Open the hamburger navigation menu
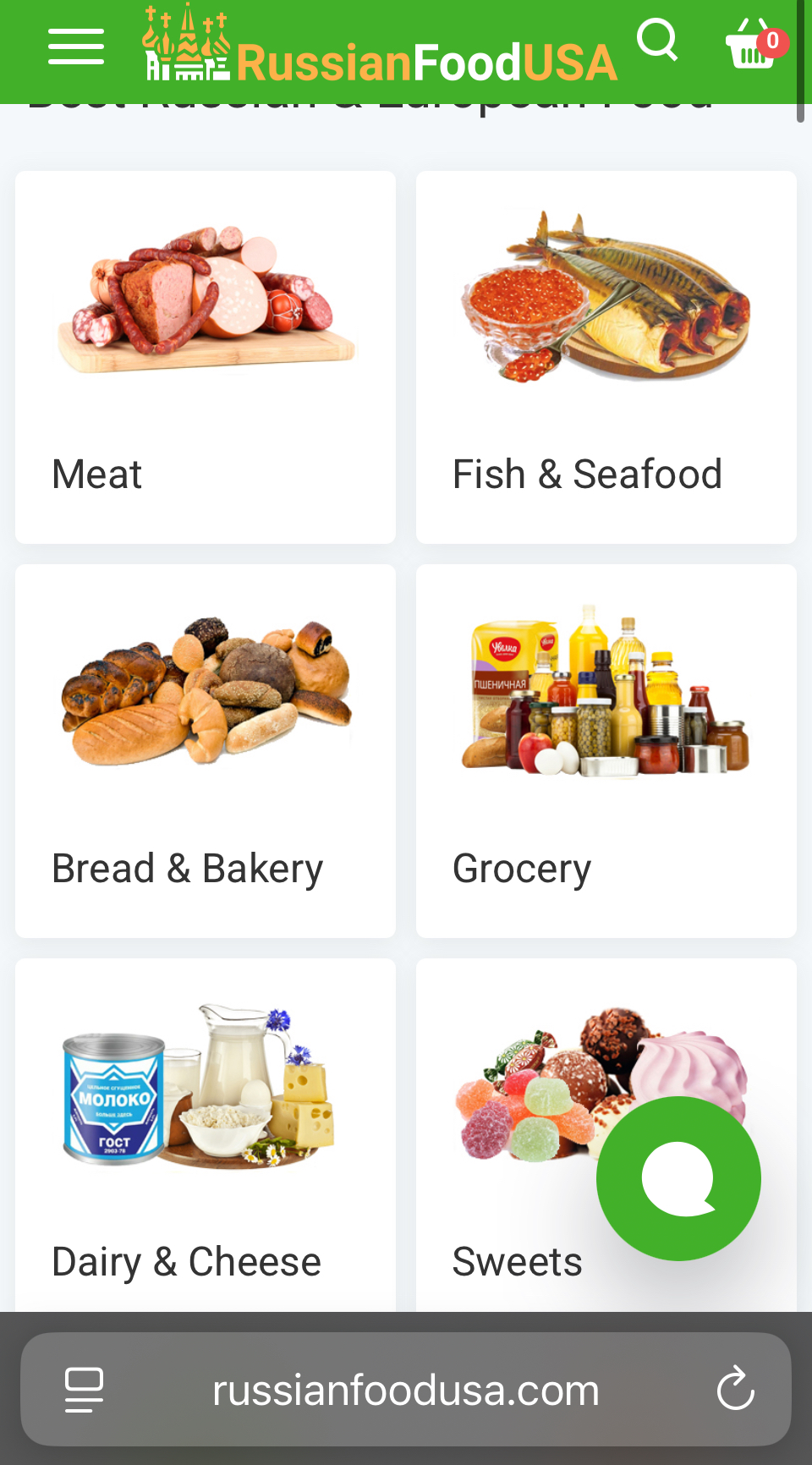The height and width of the screenshot is (1465, 812). (x=76, y=47)
